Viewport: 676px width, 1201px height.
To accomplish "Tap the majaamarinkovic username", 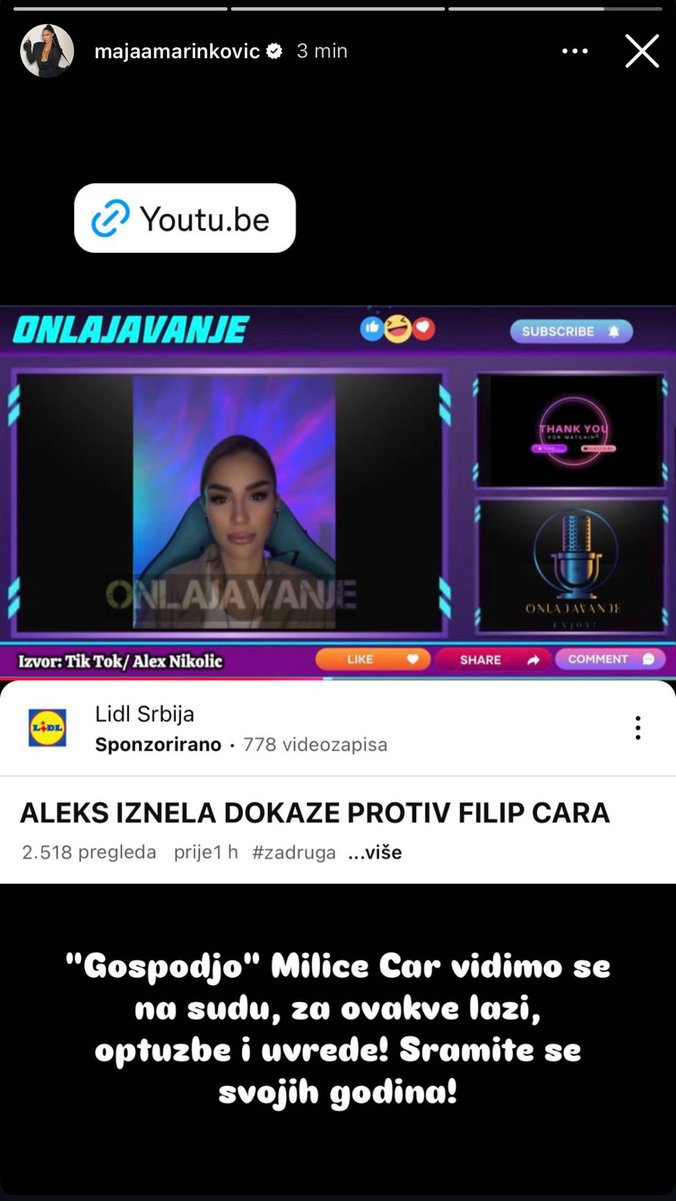I will 177,51.
